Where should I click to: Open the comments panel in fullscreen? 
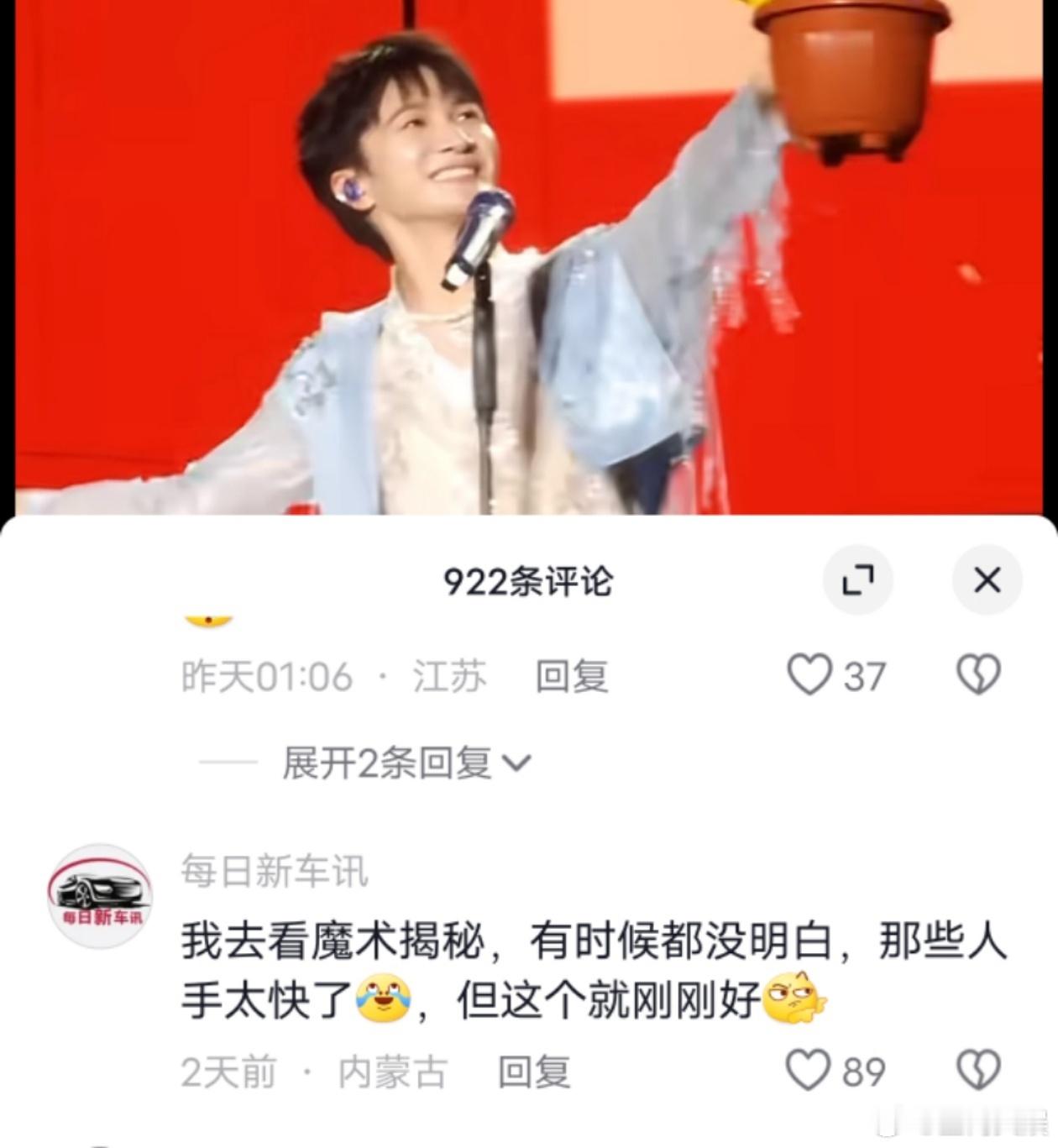tap(858, 579)
